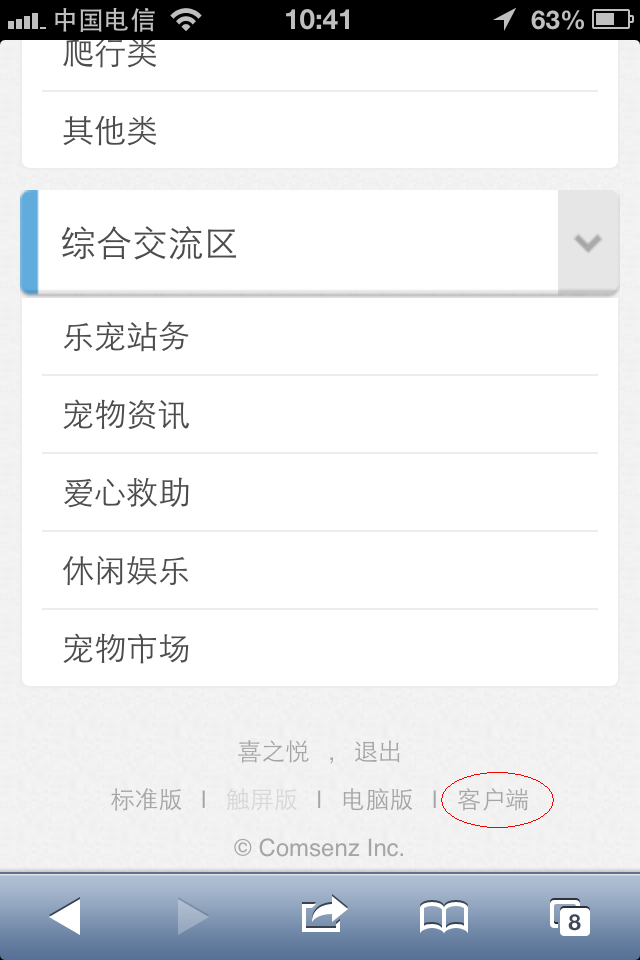This screenshot has height=960, width=640.
Task: Open the 喜之悦 user profile link
Action: click(273, 752)
